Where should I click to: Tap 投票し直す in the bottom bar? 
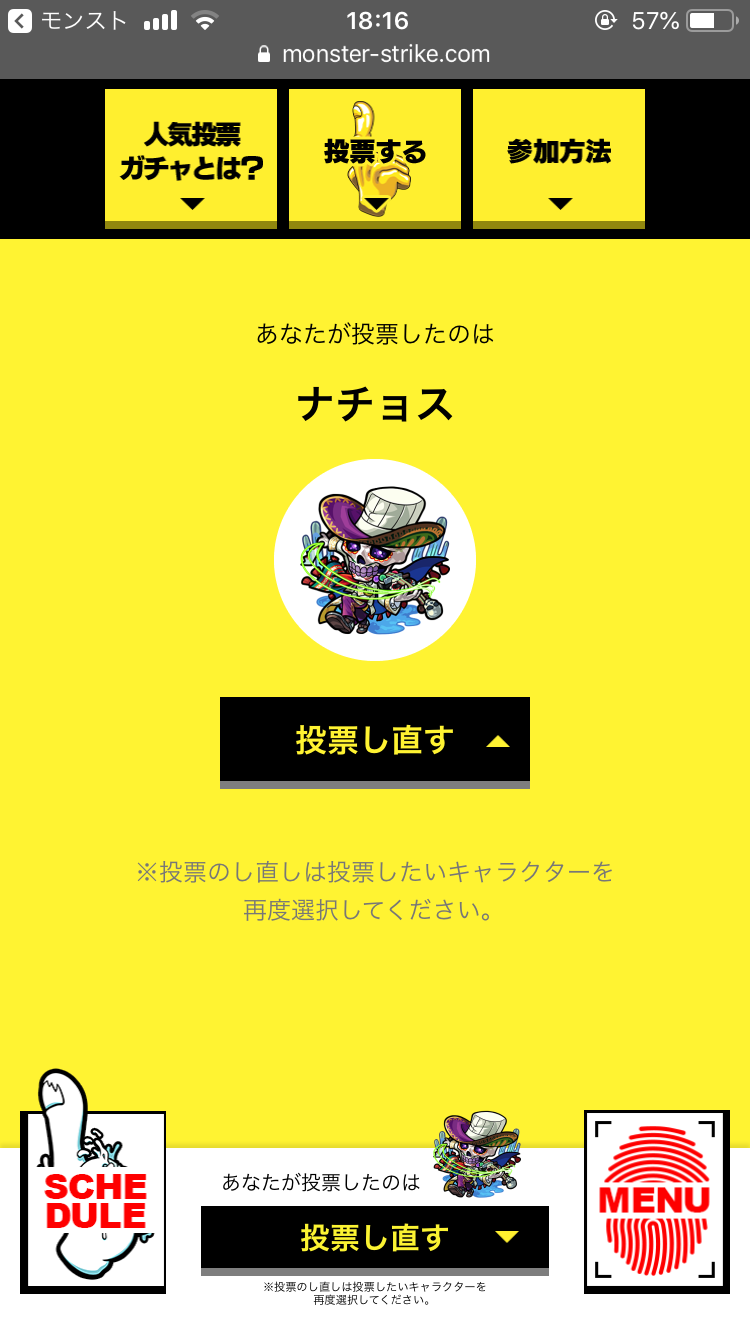coord(375,1238)
